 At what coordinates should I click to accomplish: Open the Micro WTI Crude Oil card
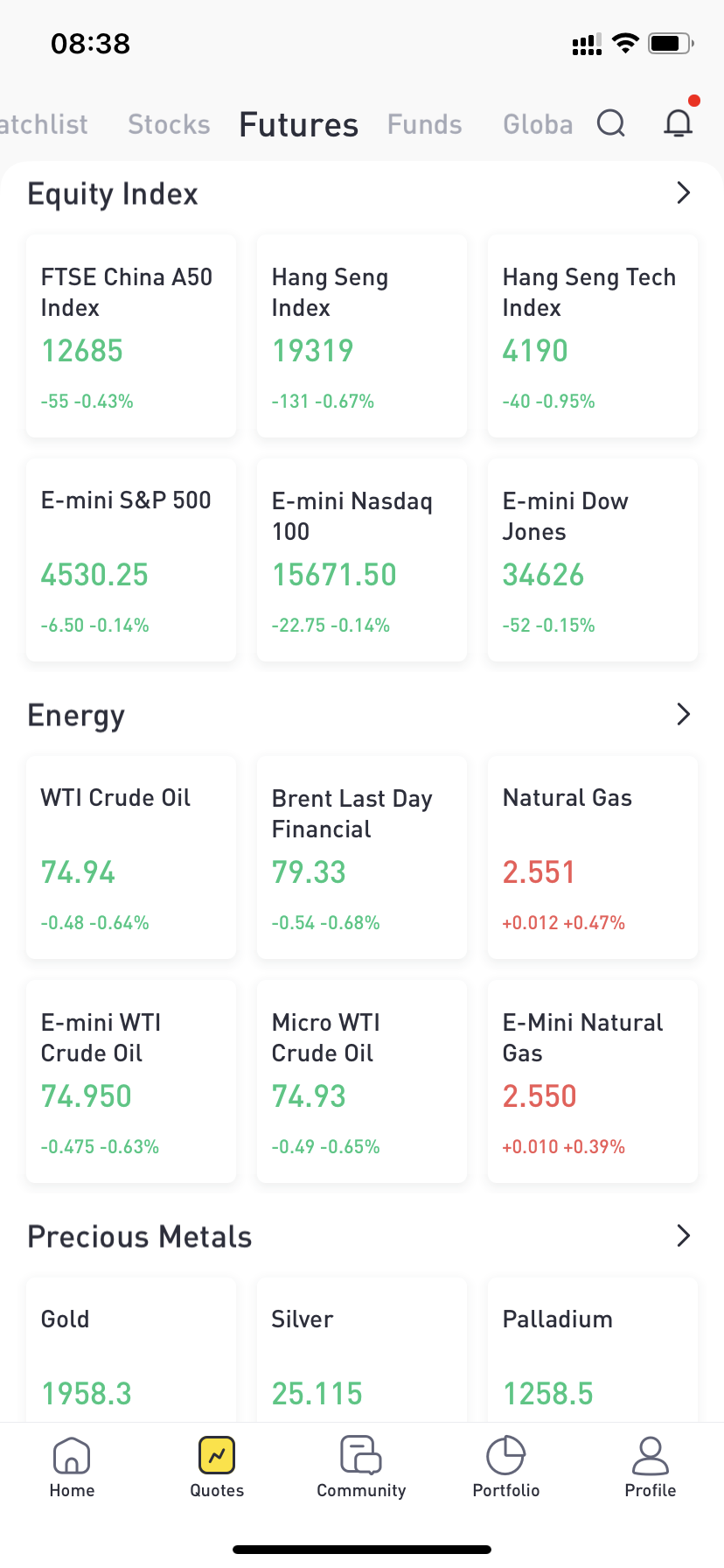tap(362, 1081)
